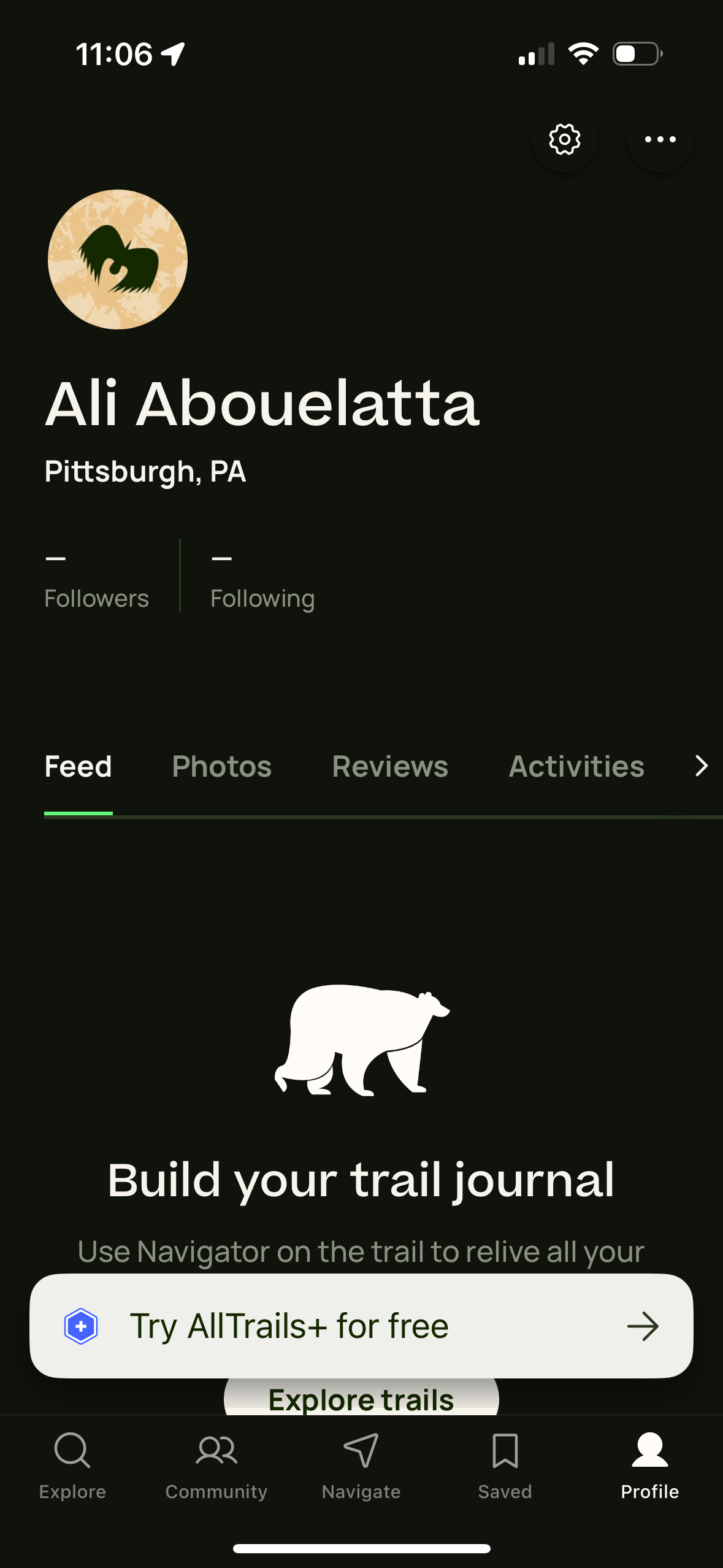The width and height of the screenshot is (723, 1568).
Task: Select the Profile person icon
Action: click(x=650, y=1450)
